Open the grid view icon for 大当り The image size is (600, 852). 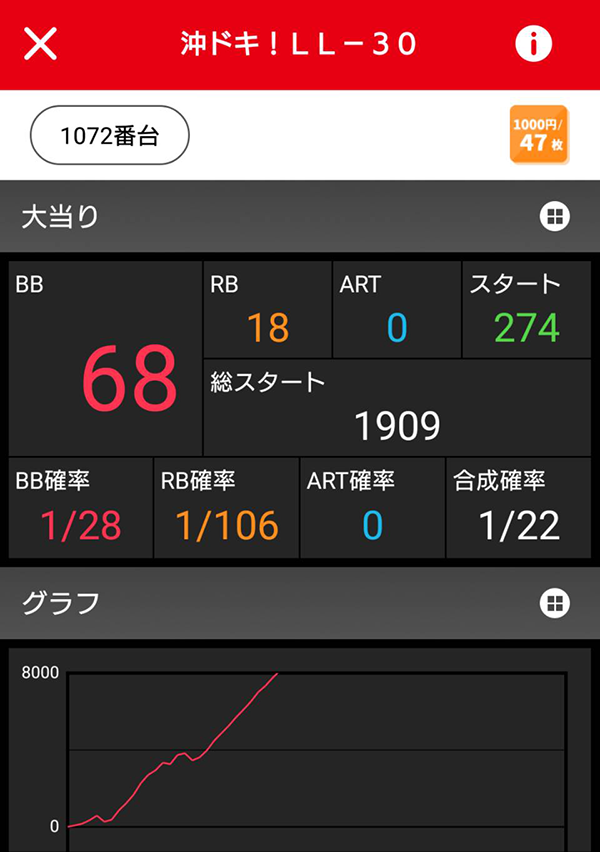point(554,216)
